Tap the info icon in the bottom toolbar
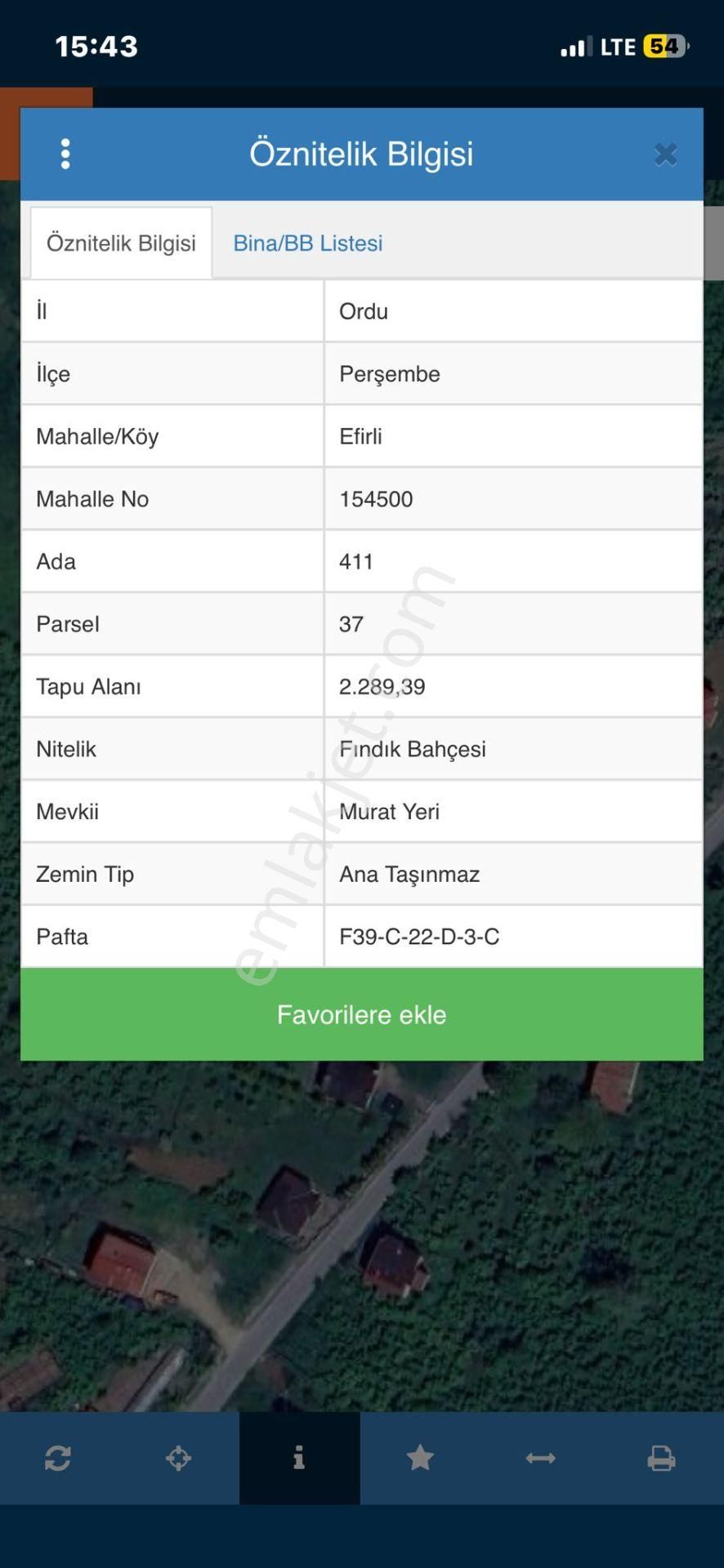The height and width of the screenshot is (1568, 724). click(299, 1458)
